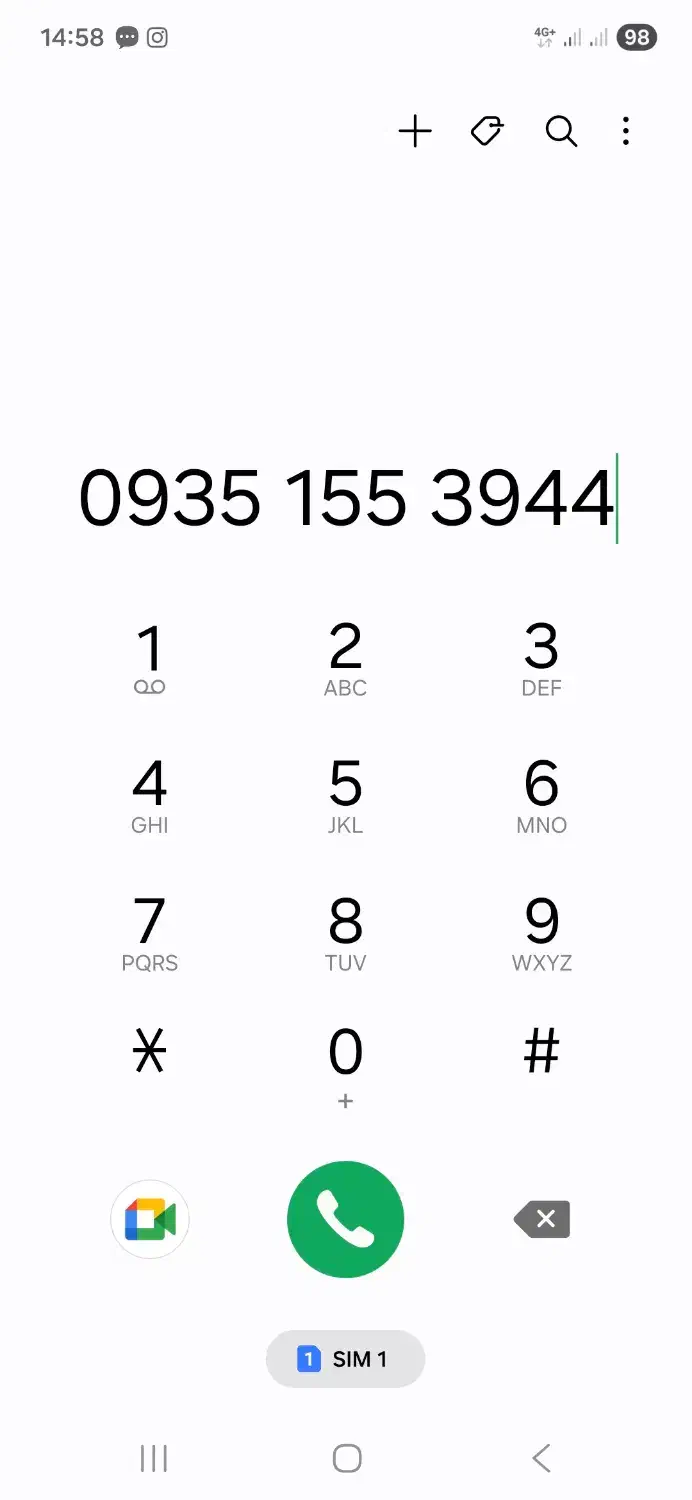
Task: Search contacts with the magnifier icon
Action: click(x=561, y=131)
